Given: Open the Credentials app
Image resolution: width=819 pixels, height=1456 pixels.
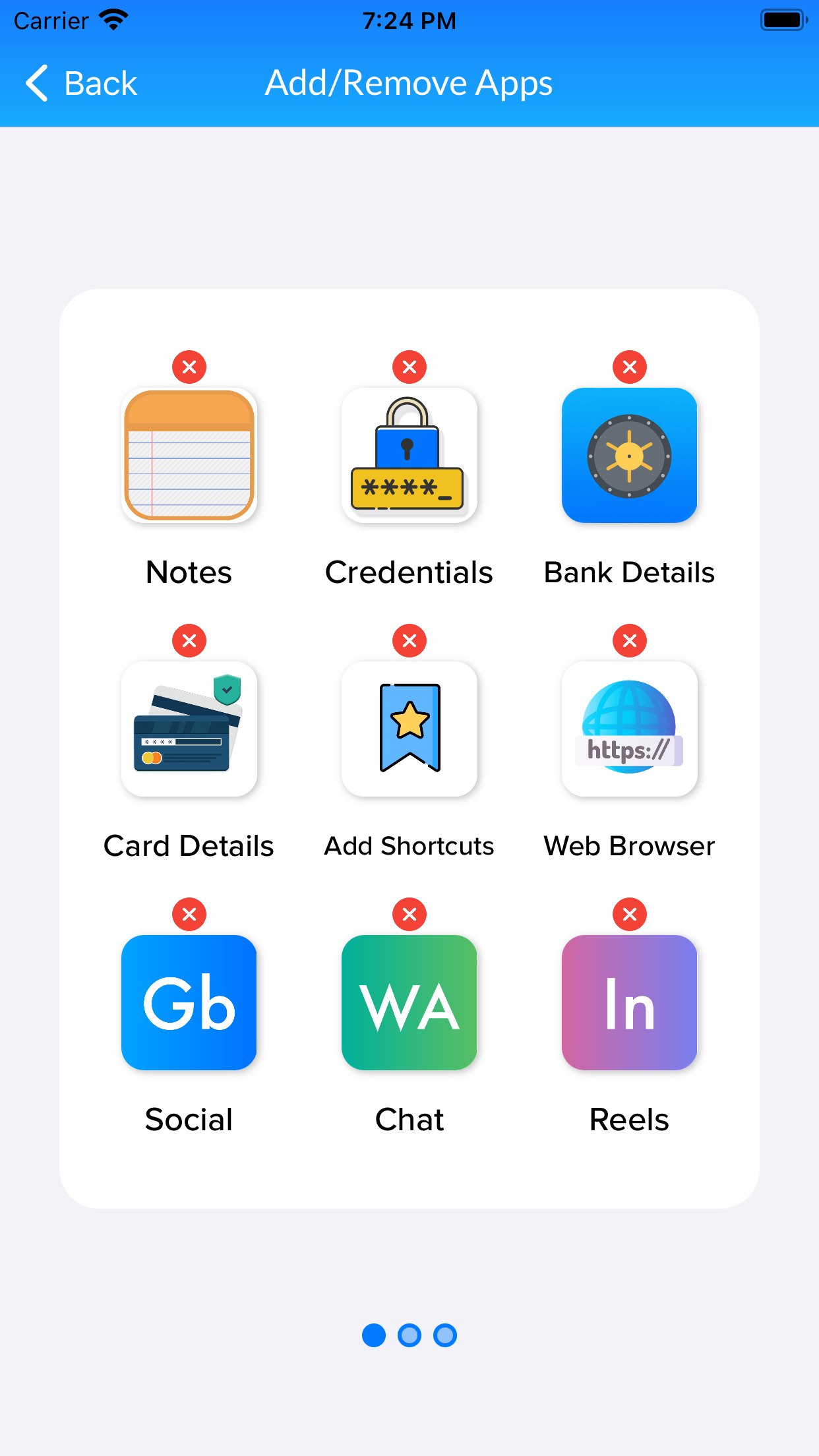Looking at the screenshot, I should (409, 456).
